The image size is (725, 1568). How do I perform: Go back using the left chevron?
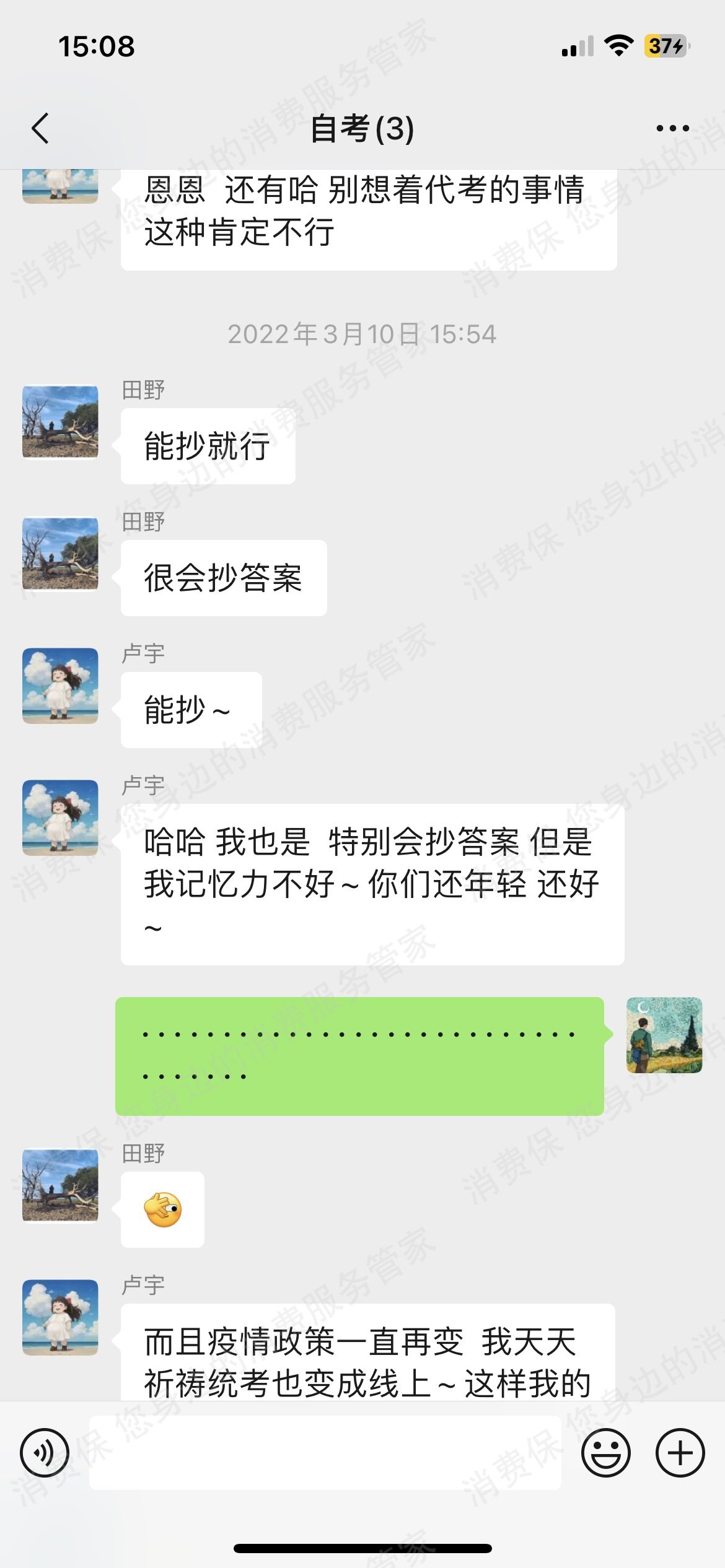(x=39, y=128)
